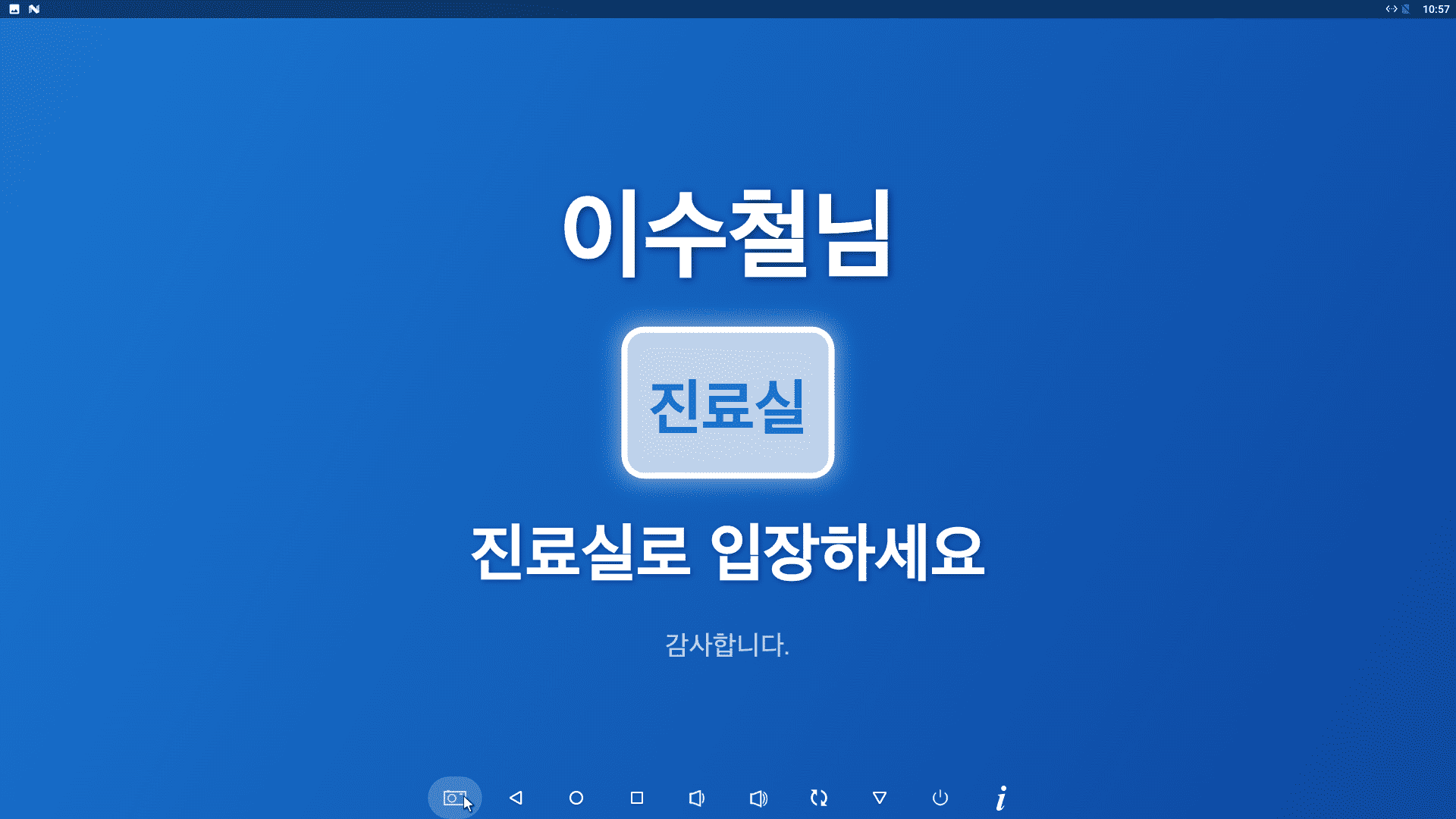Image resolution: width=1456 pixels, height=819 pixels.
Task: Hide the navigation bar
Action: tap(880, 798)
